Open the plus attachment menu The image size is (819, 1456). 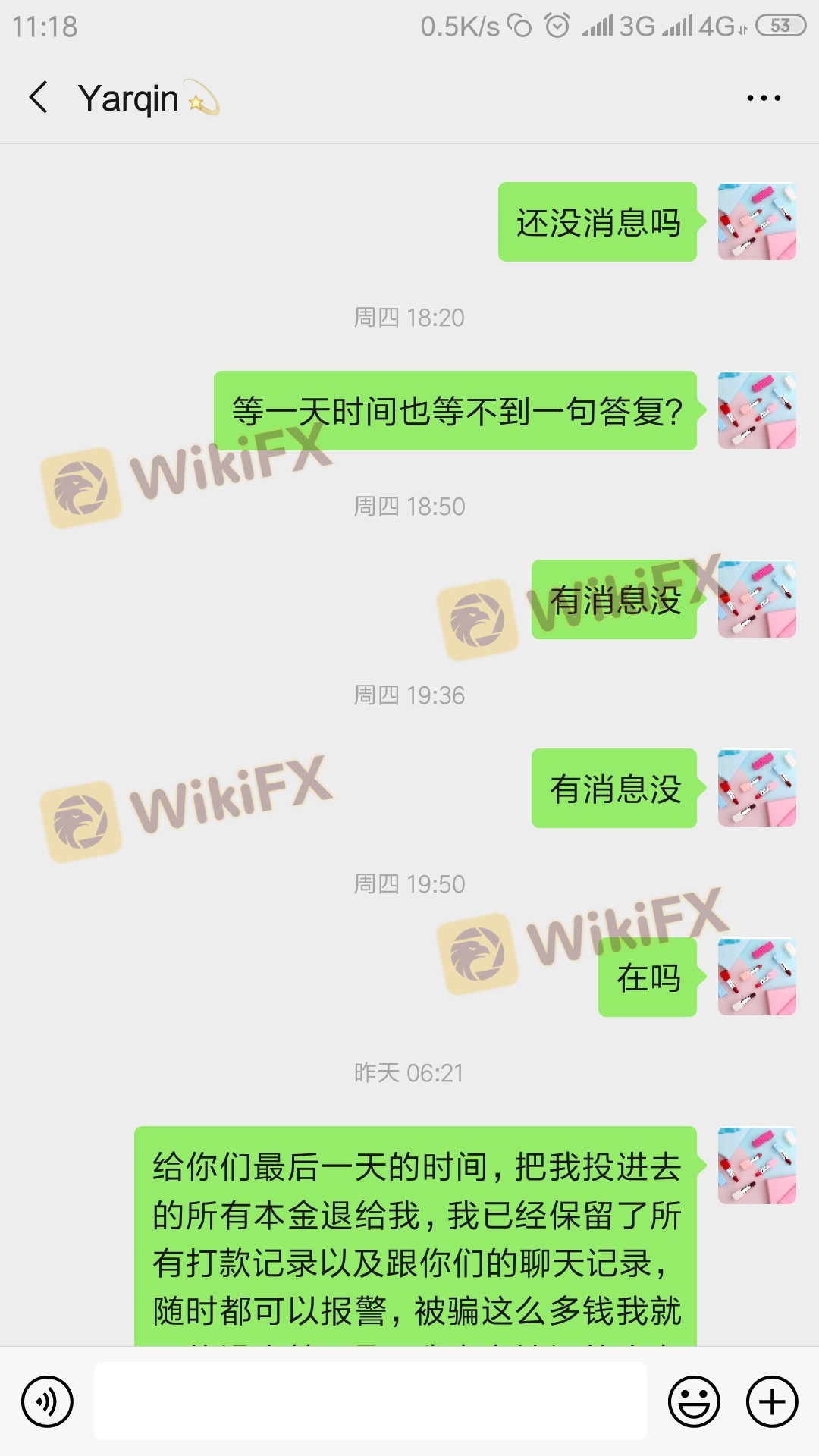point(772,1402)
